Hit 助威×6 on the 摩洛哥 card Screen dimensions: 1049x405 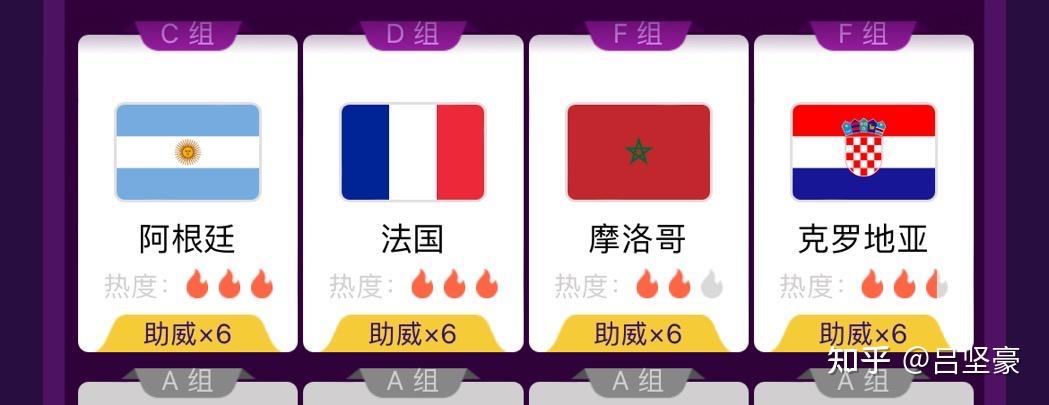(638, 333)
